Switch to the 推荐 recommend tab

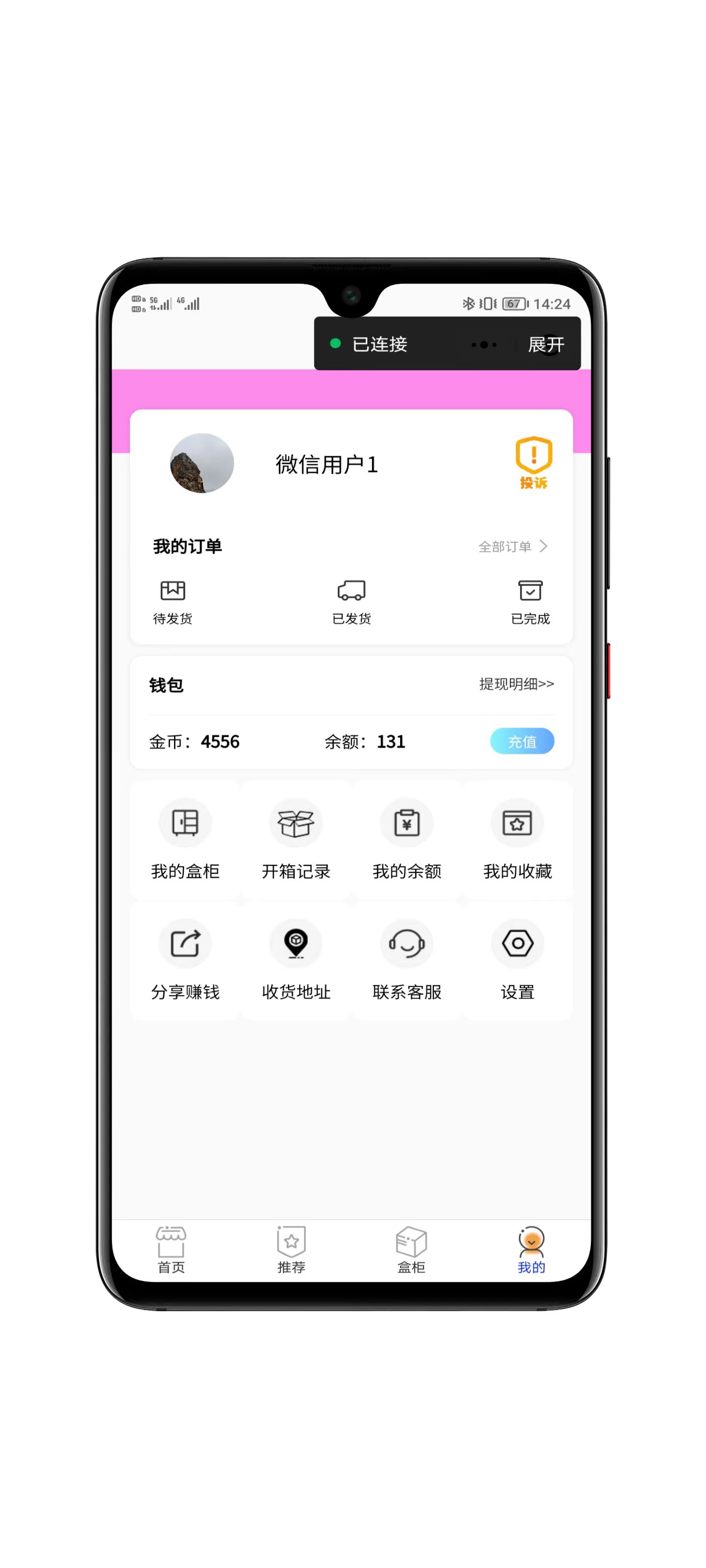291,1249
